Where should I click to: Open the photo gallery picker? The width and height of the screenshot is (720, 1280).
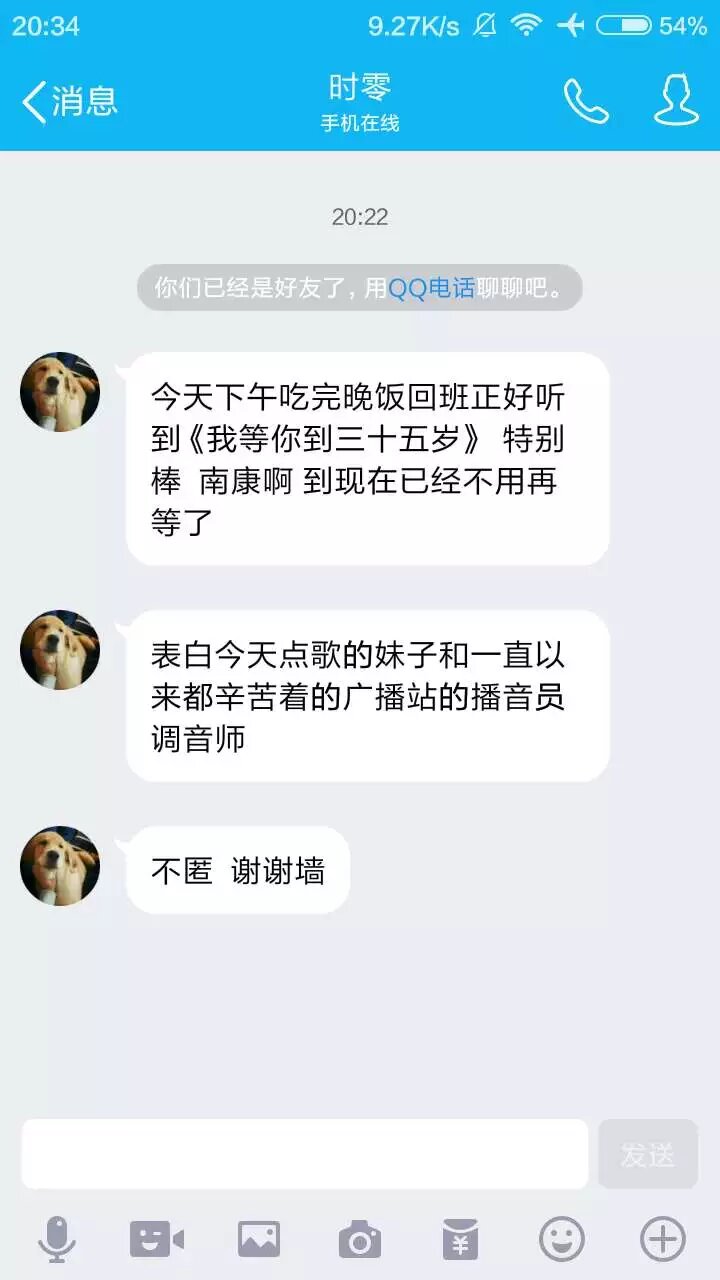(258, 1240)
